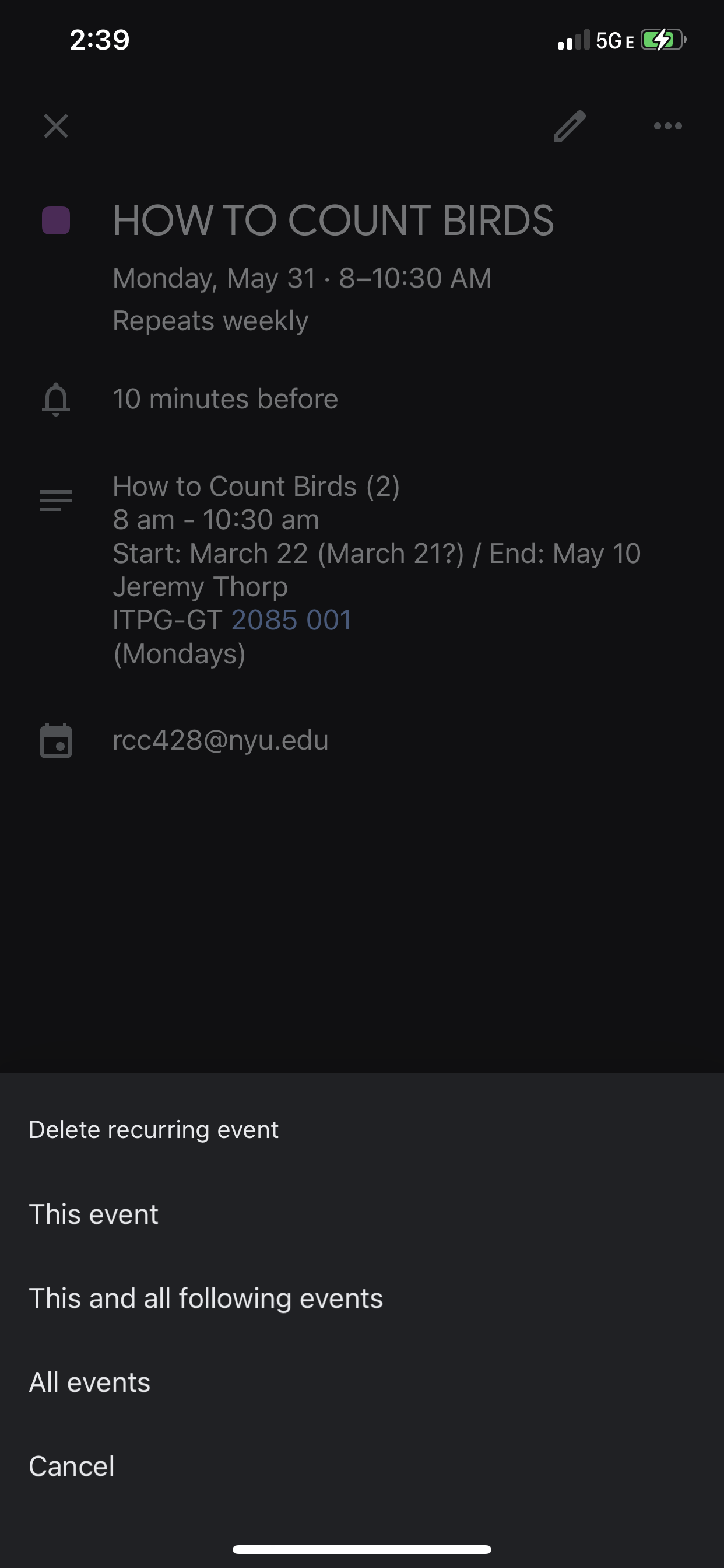Select This and all following events
The image size is (724, 1568).
[206, 1298]
